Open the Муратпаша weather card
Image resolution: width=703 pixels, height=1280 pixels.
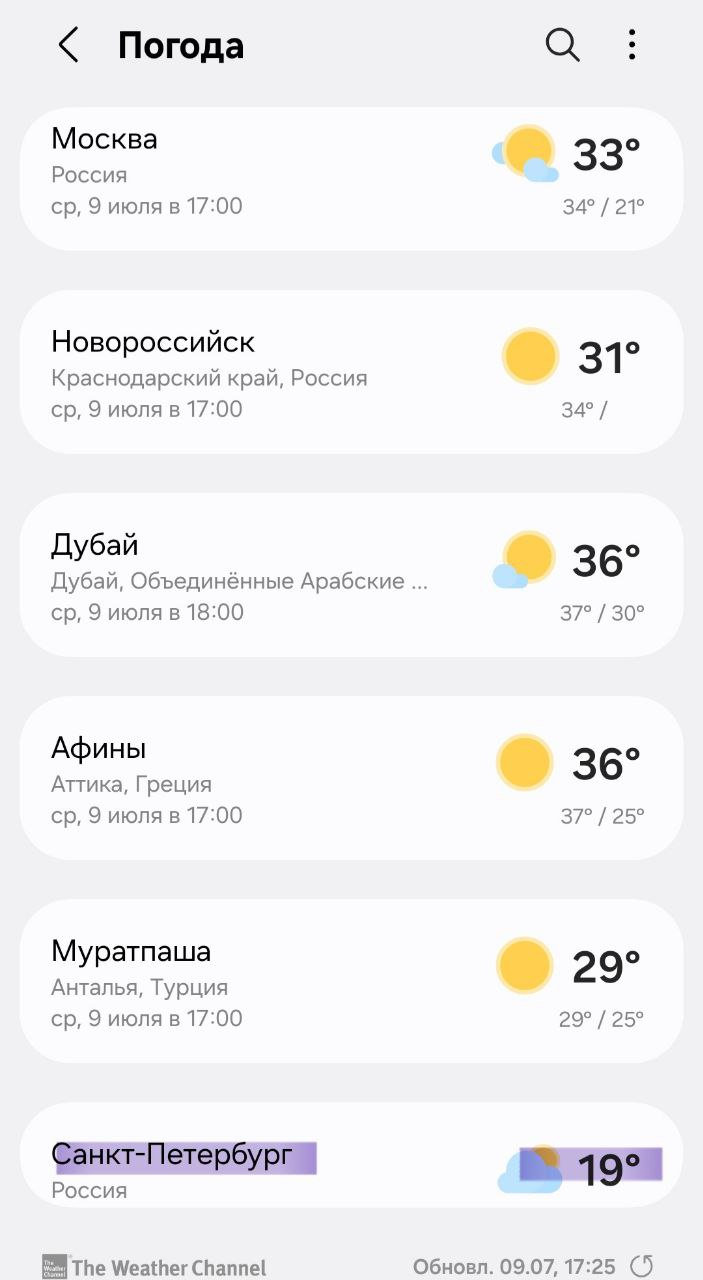pos(351,981)
